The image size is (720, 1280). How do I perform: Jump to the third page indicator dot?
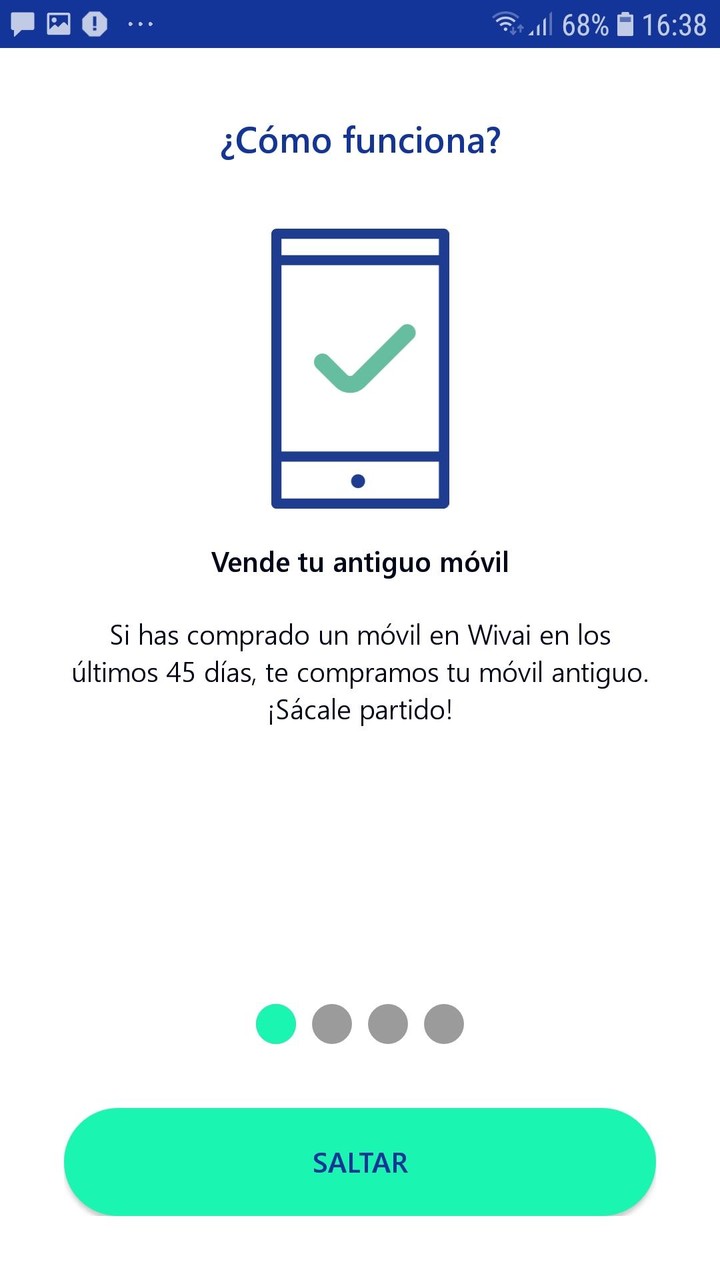coord(388,1024)
